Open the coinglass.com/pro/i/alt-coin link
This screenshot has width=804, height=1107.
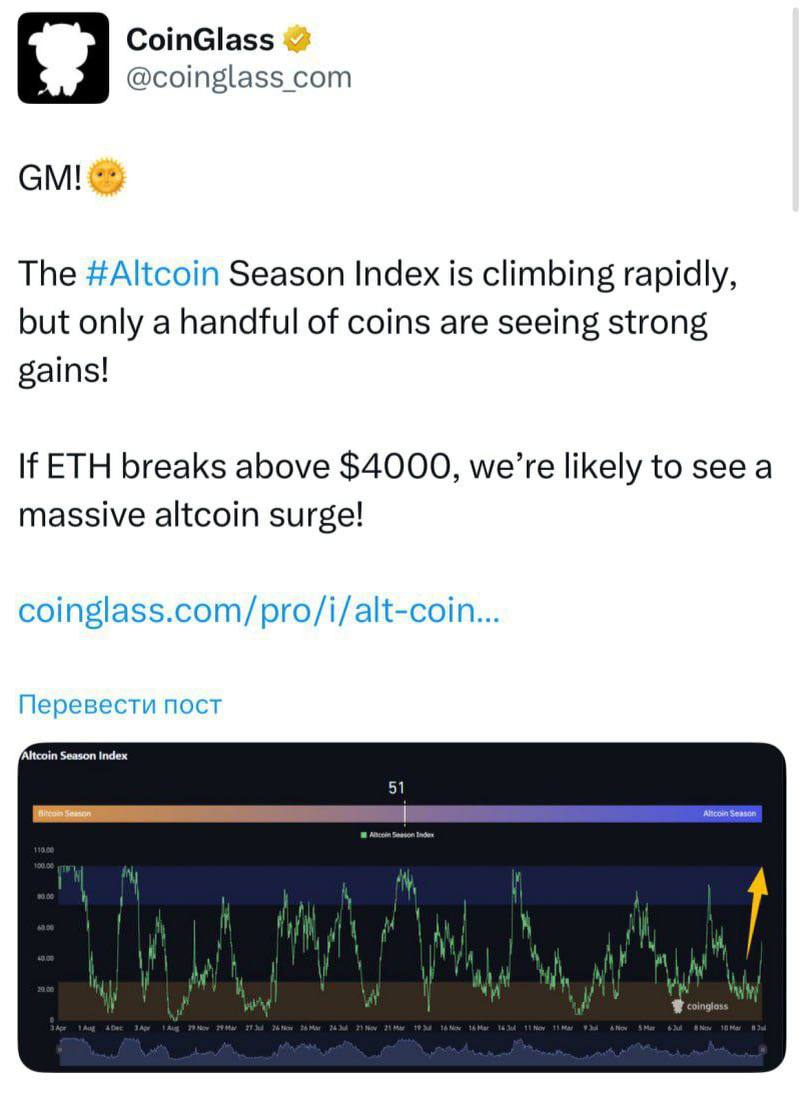[258, 609]
